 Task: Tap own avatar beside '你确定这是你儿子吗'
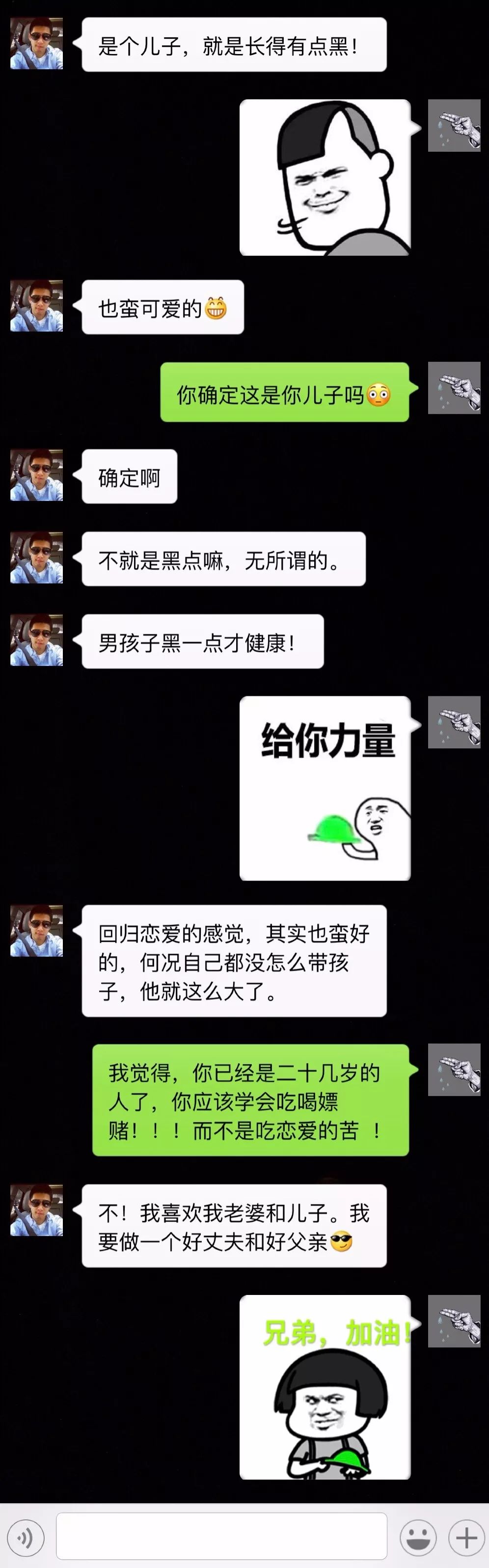pos(454,388)
